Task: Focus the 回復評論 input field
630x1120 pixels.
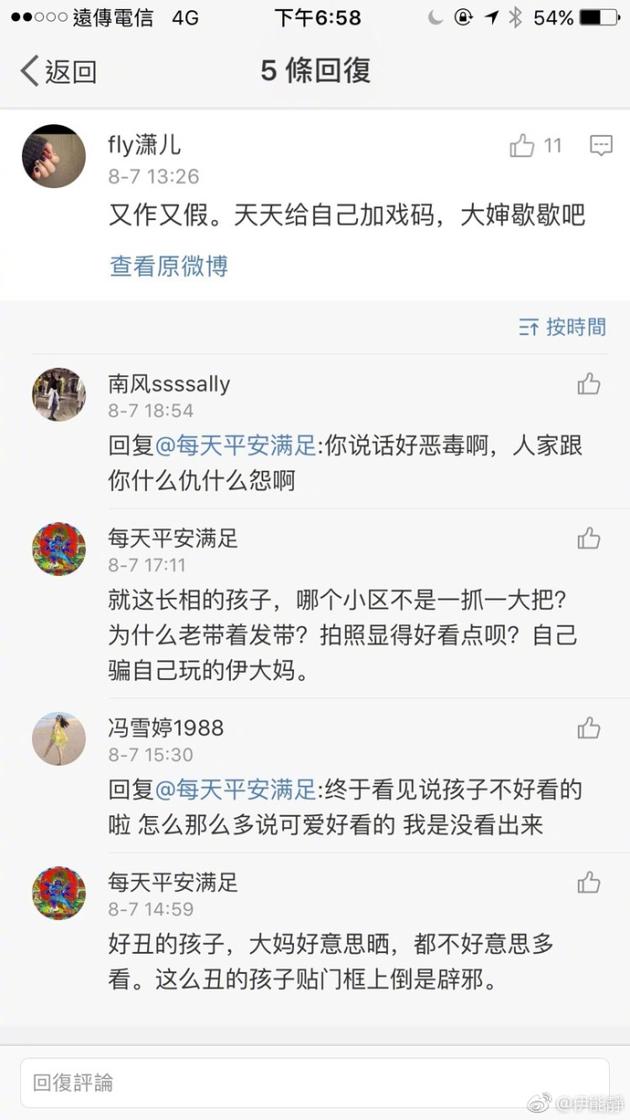Action: coord(315,1083)
